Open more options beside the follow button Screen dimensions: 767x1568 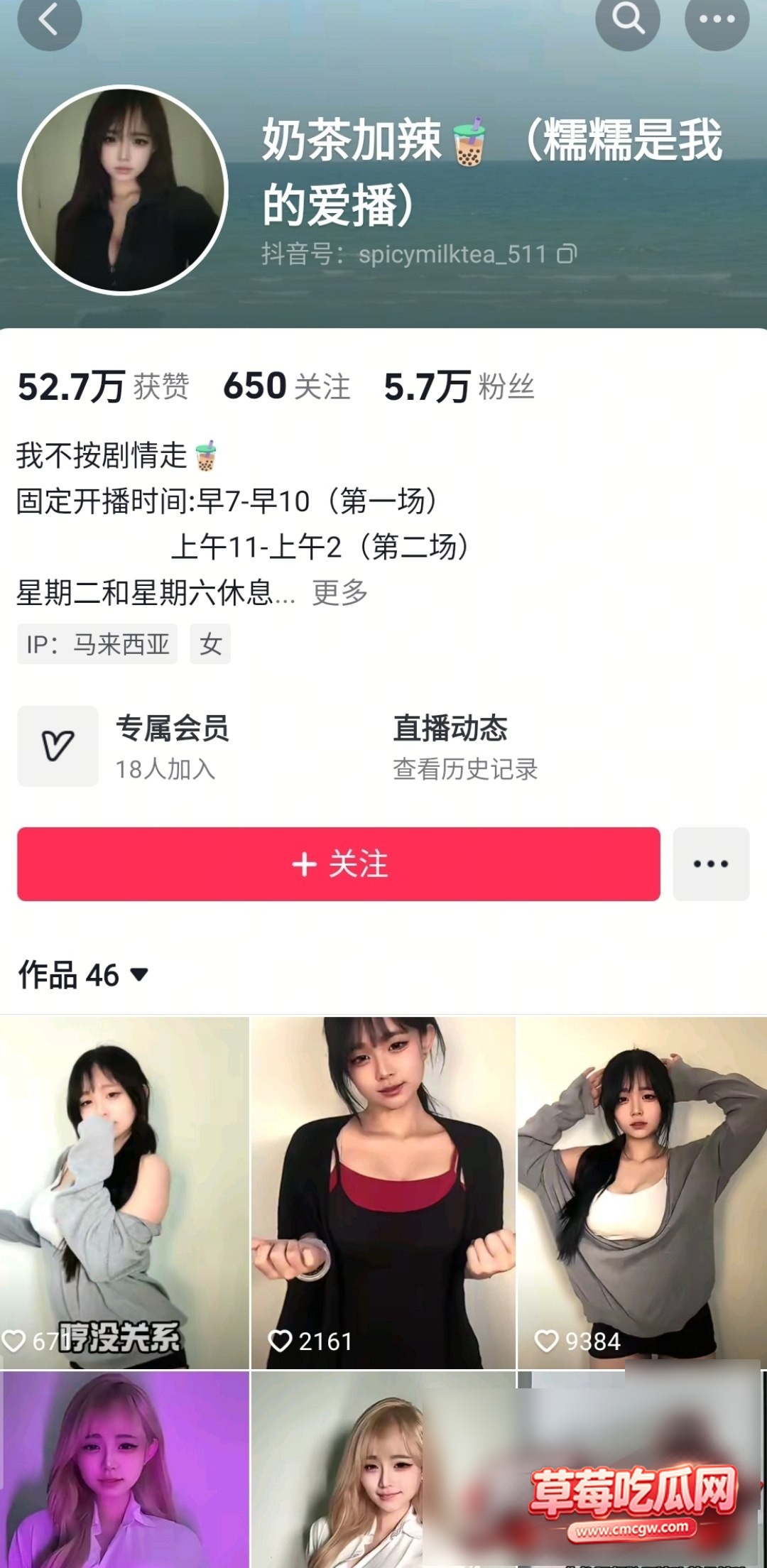pyautogui.click(x=711, y=864)
